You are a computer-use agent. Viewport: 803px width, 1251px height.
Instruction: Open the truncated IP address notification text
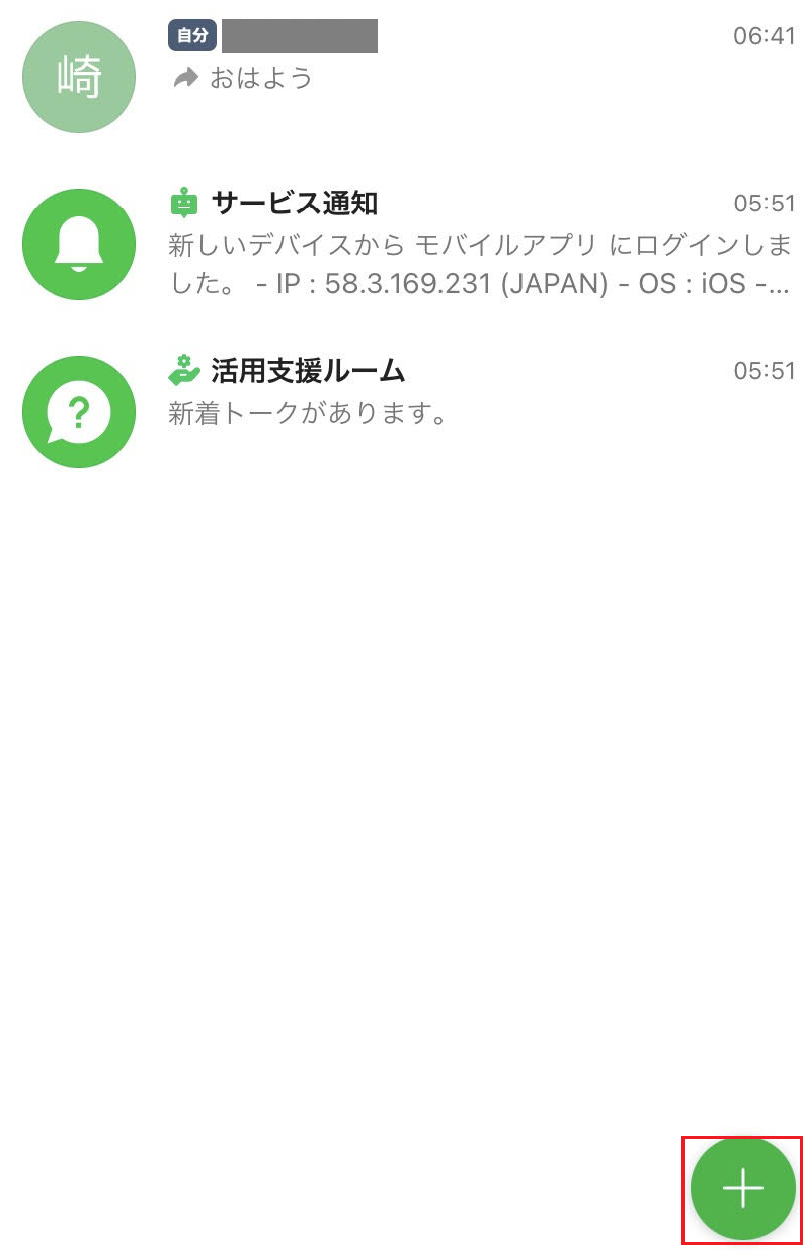point(450,283)
